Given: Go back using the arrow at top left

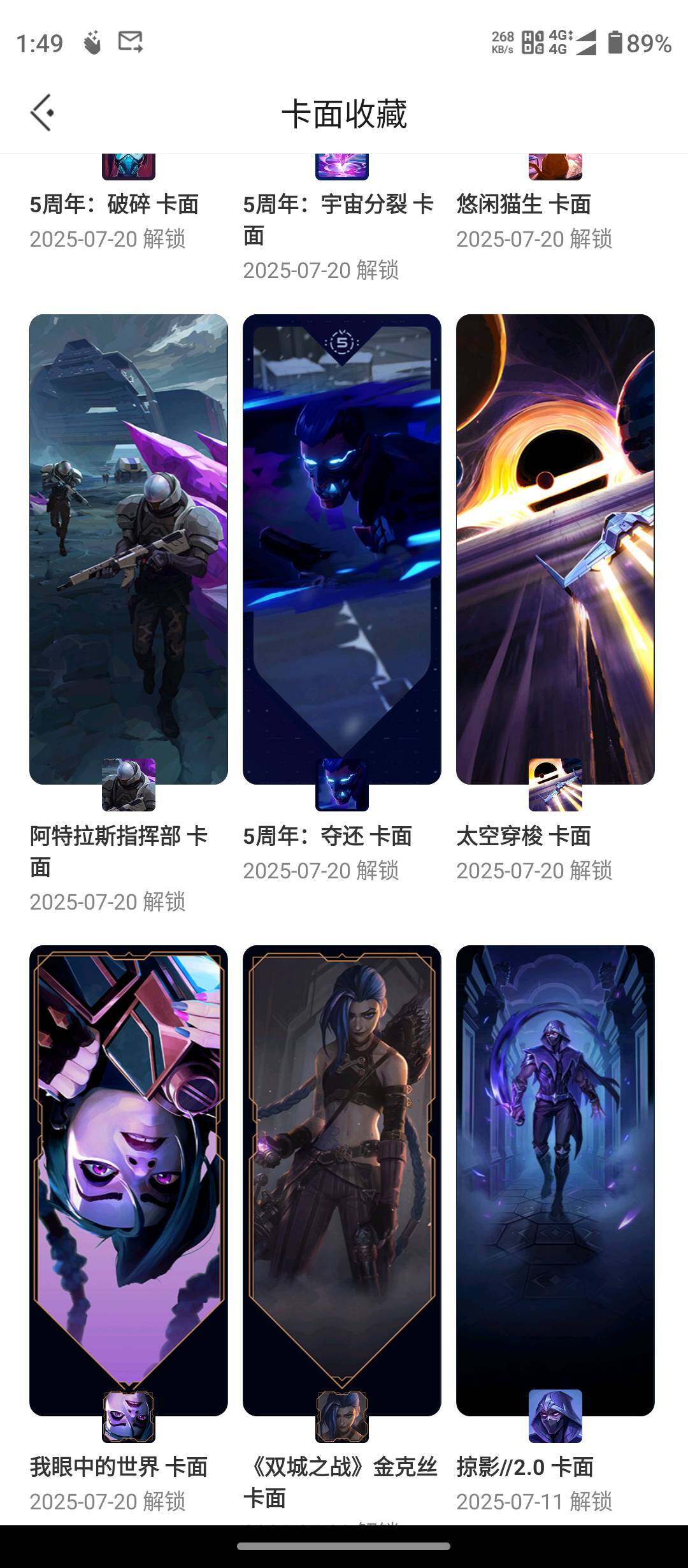Looking at the screenshot, I should point(42,112).
